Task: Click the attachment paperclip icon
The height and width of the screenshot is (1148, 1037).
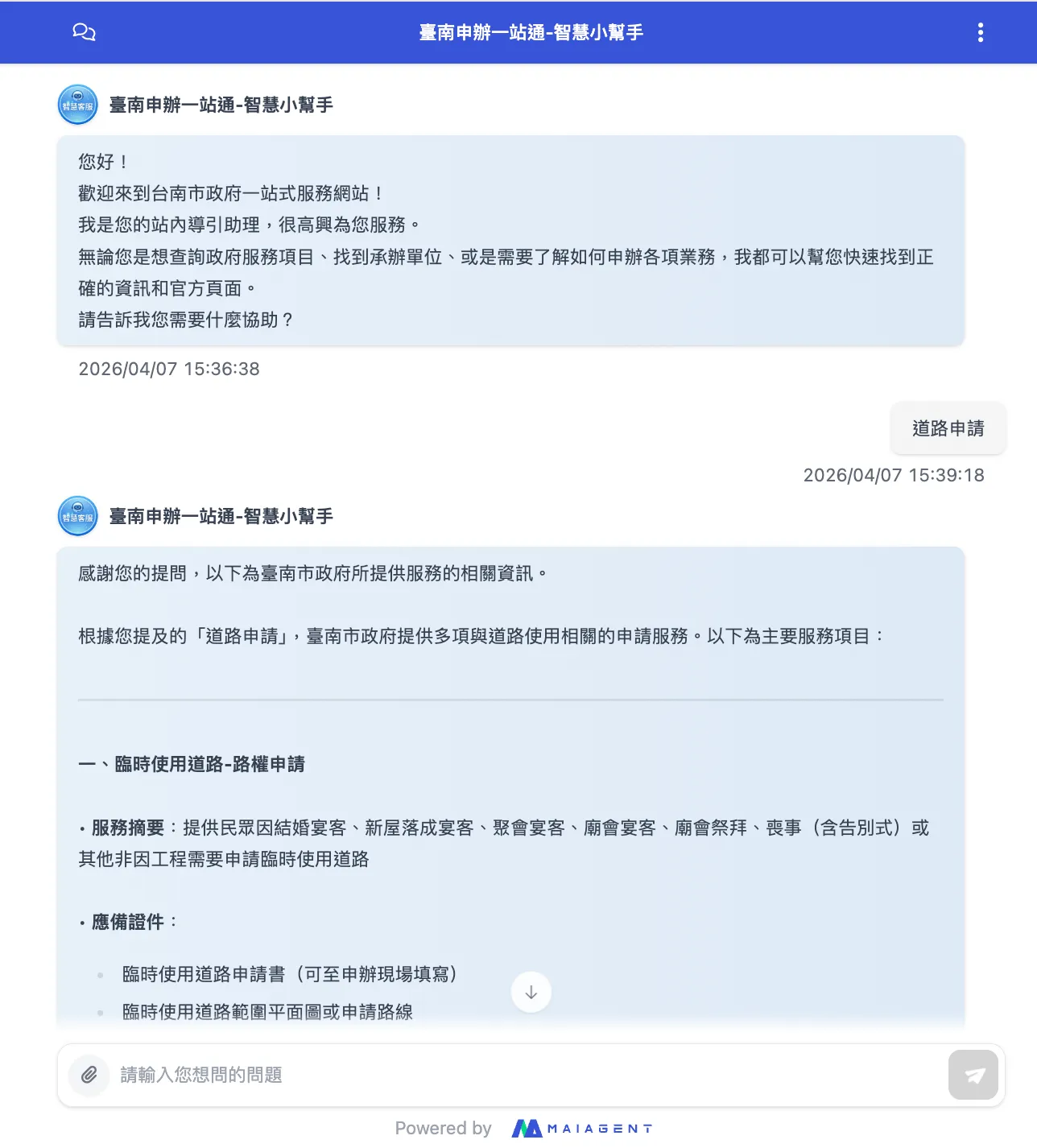Action: coord(89,1075)
